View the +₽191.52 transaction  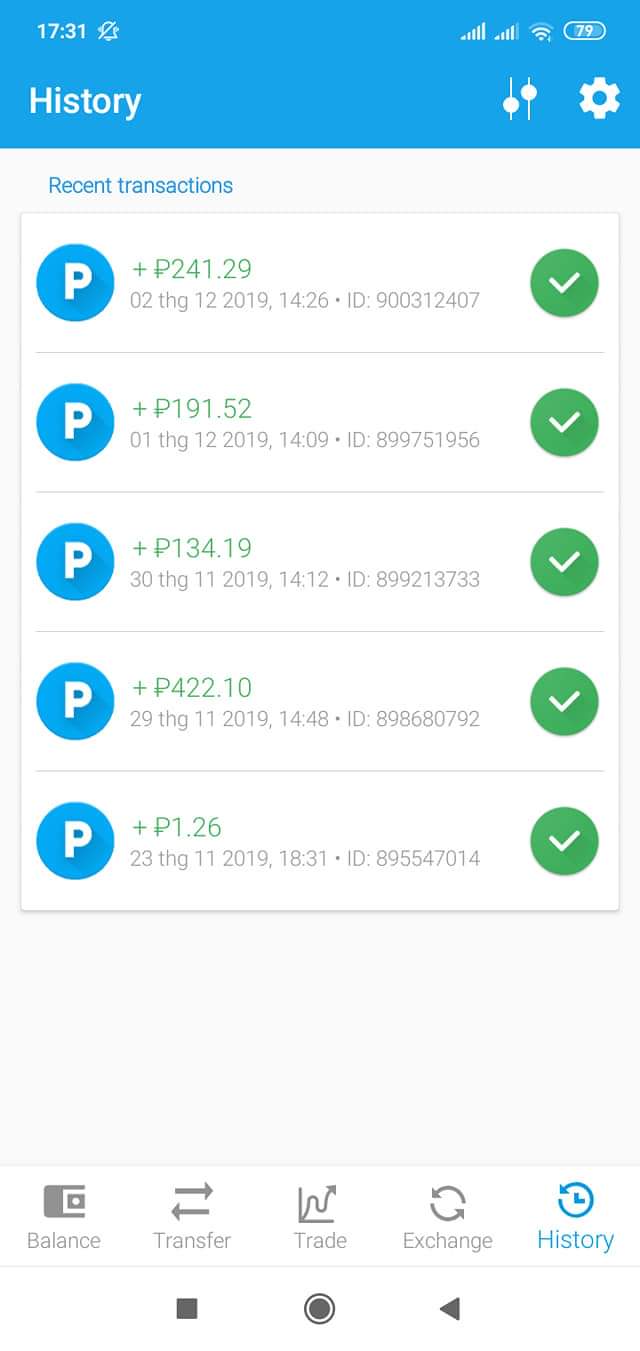(319, 423)
